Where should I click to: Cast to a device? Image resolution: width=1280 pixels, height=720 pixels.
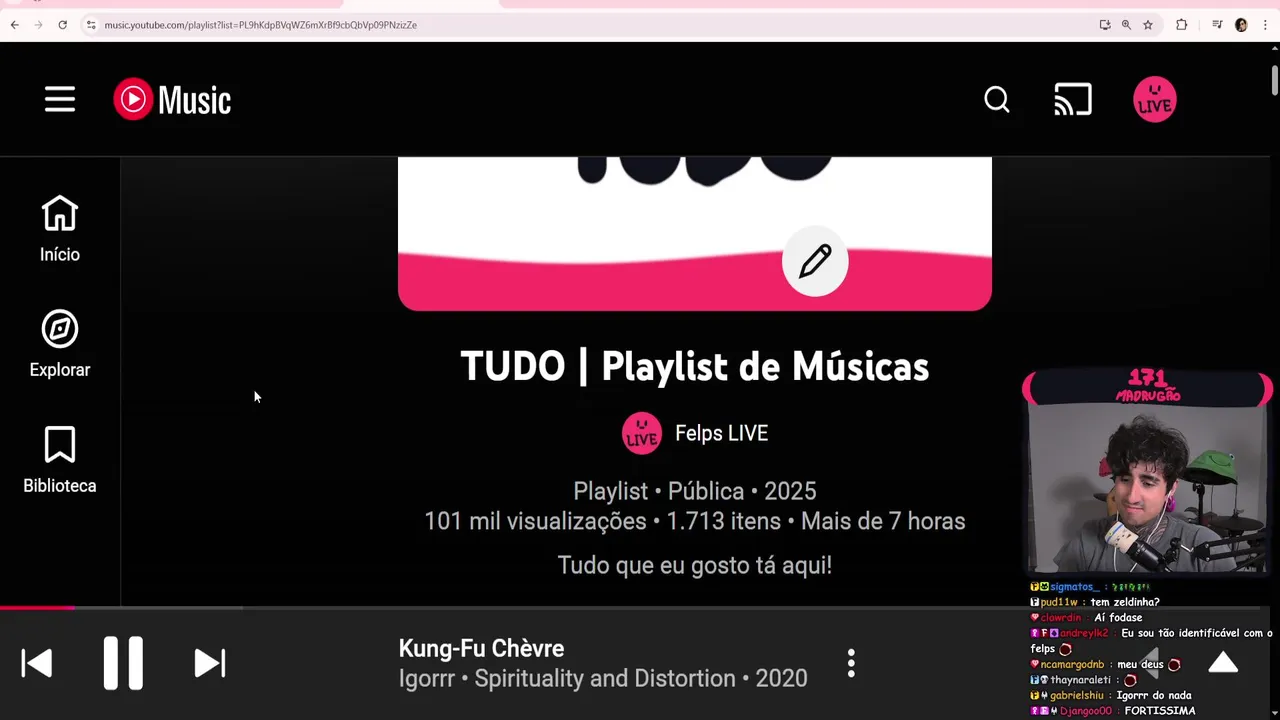[x=1073, y=99]
